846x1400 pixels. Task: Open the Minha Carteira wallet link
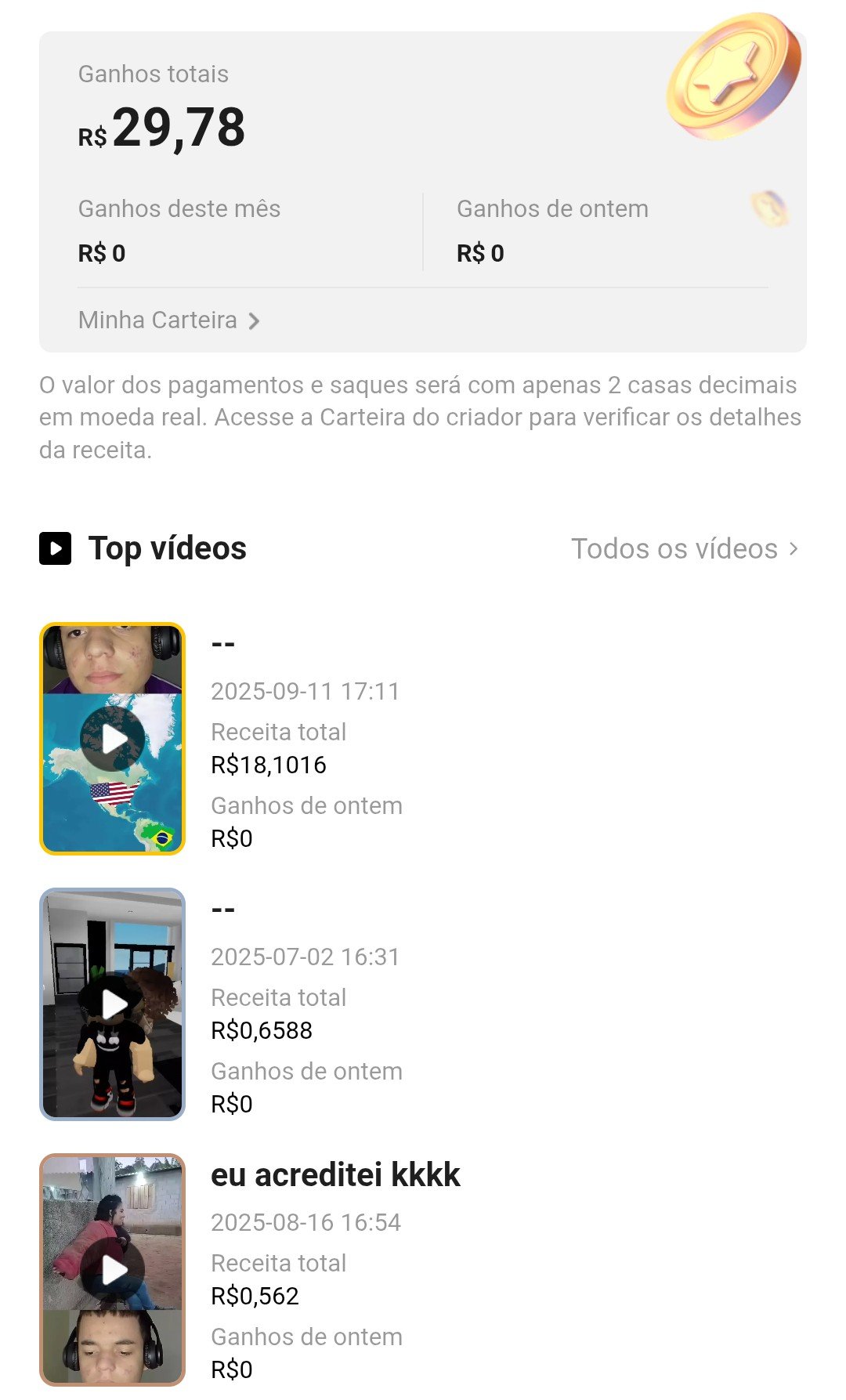[168, 320]
